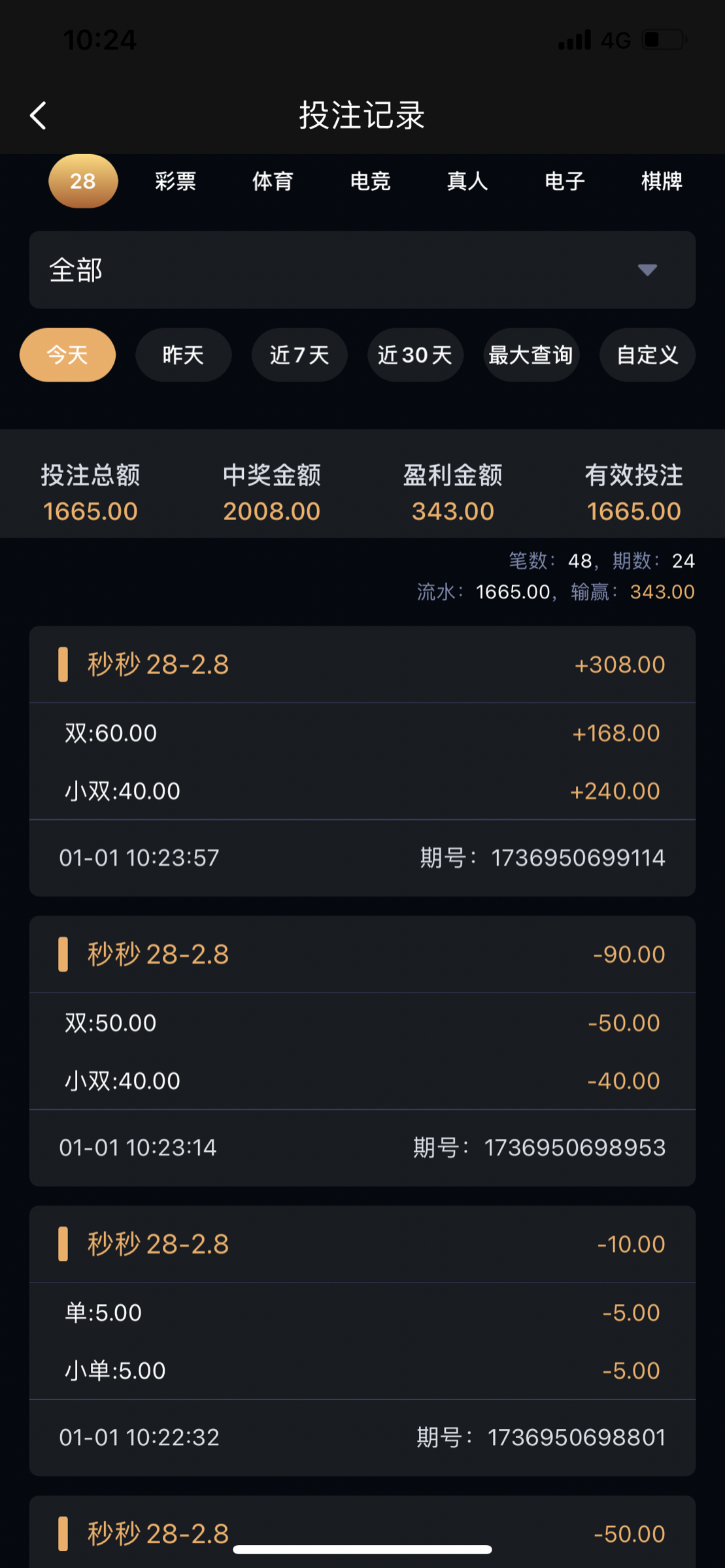Select the 今天 date filter

coord(67,354)
